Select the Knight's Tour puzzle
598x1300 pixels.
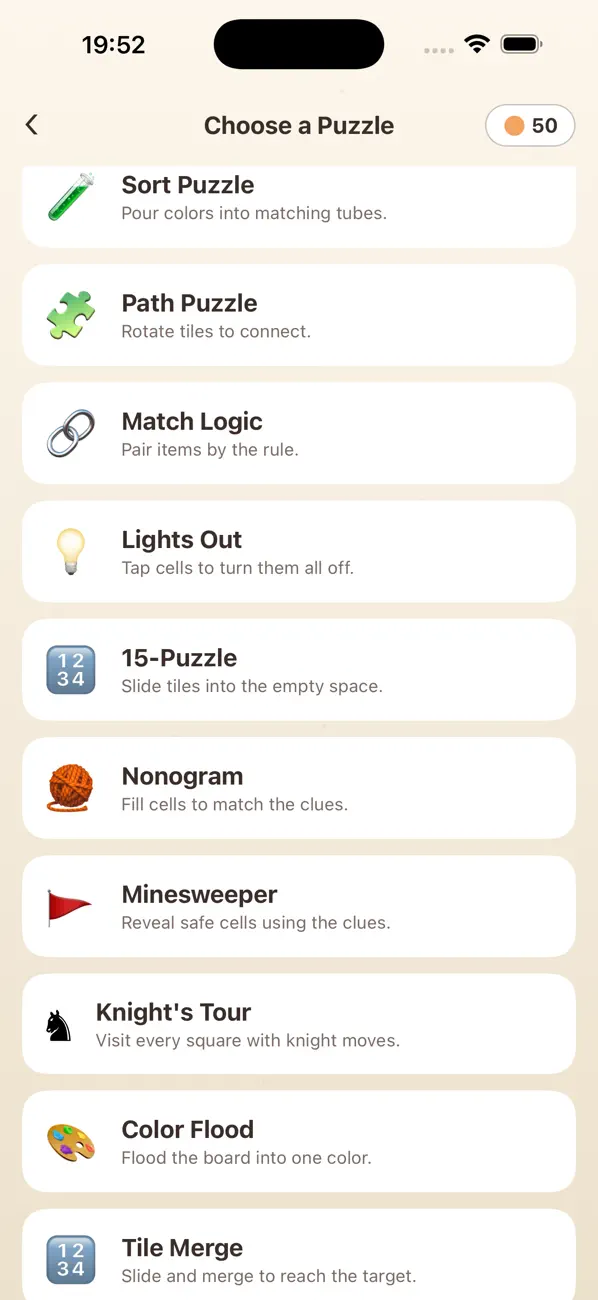tap(299, 1023)
